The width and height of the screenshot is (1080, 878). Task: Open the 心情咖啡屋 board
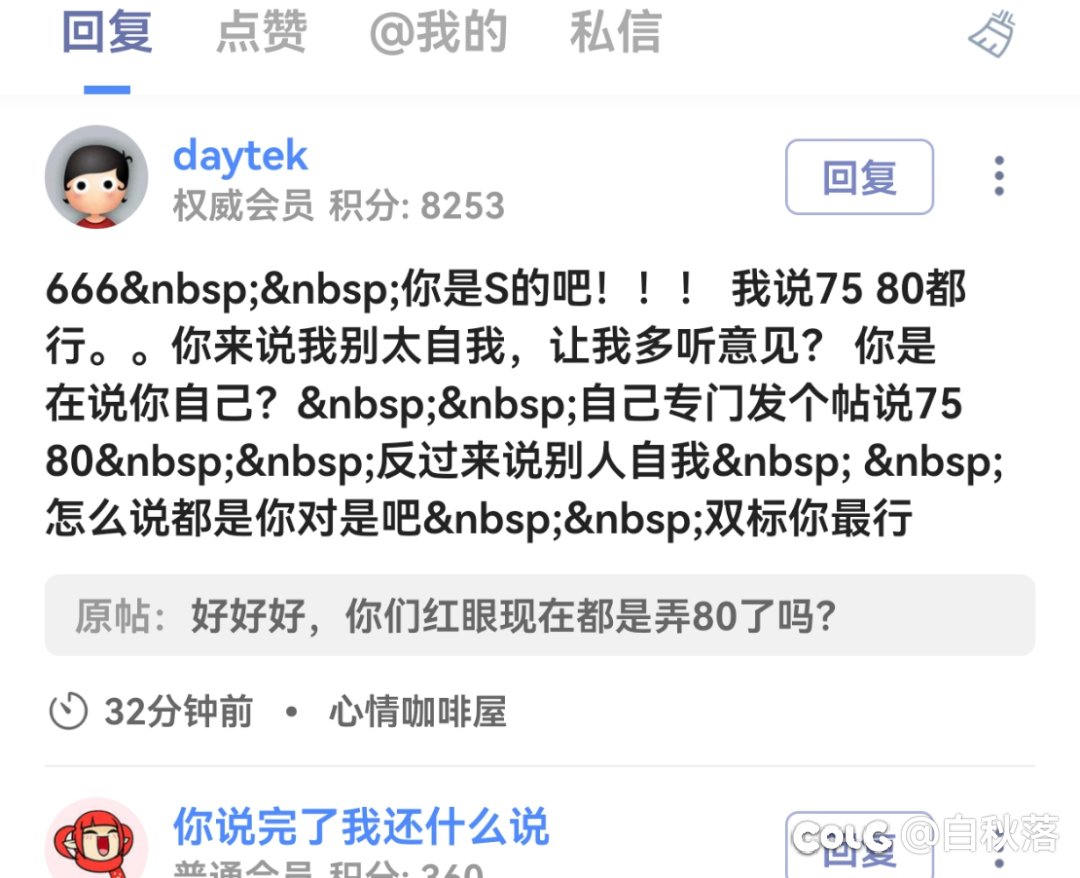coord(417,713)
